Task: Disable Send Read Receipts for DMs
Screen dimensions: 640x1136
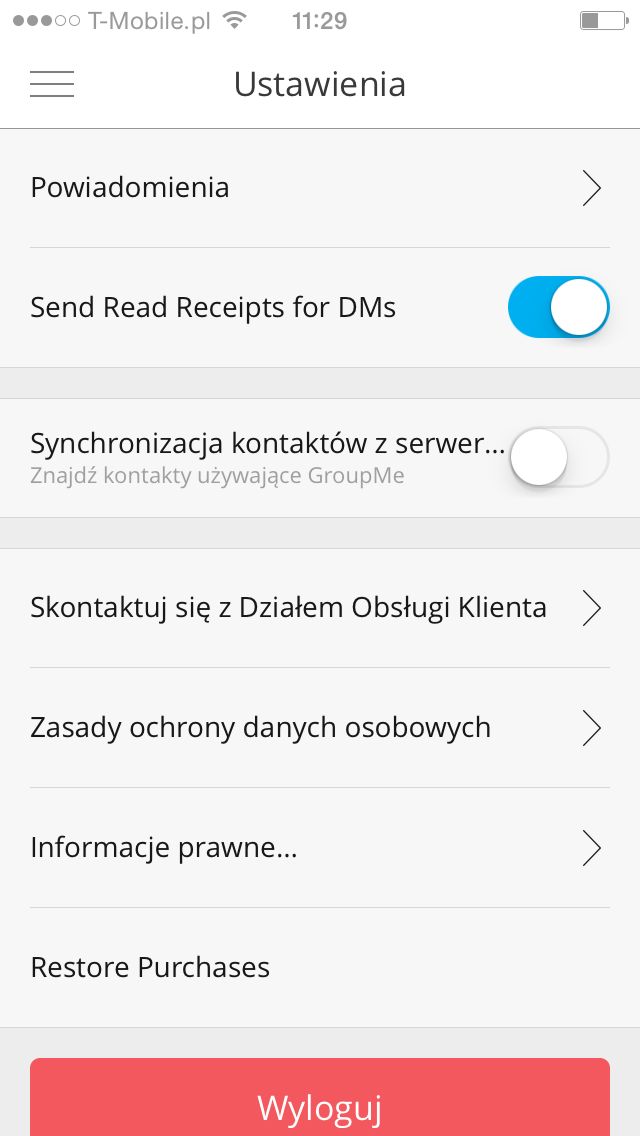Action: pyautogui.click(x=558, y=307)
